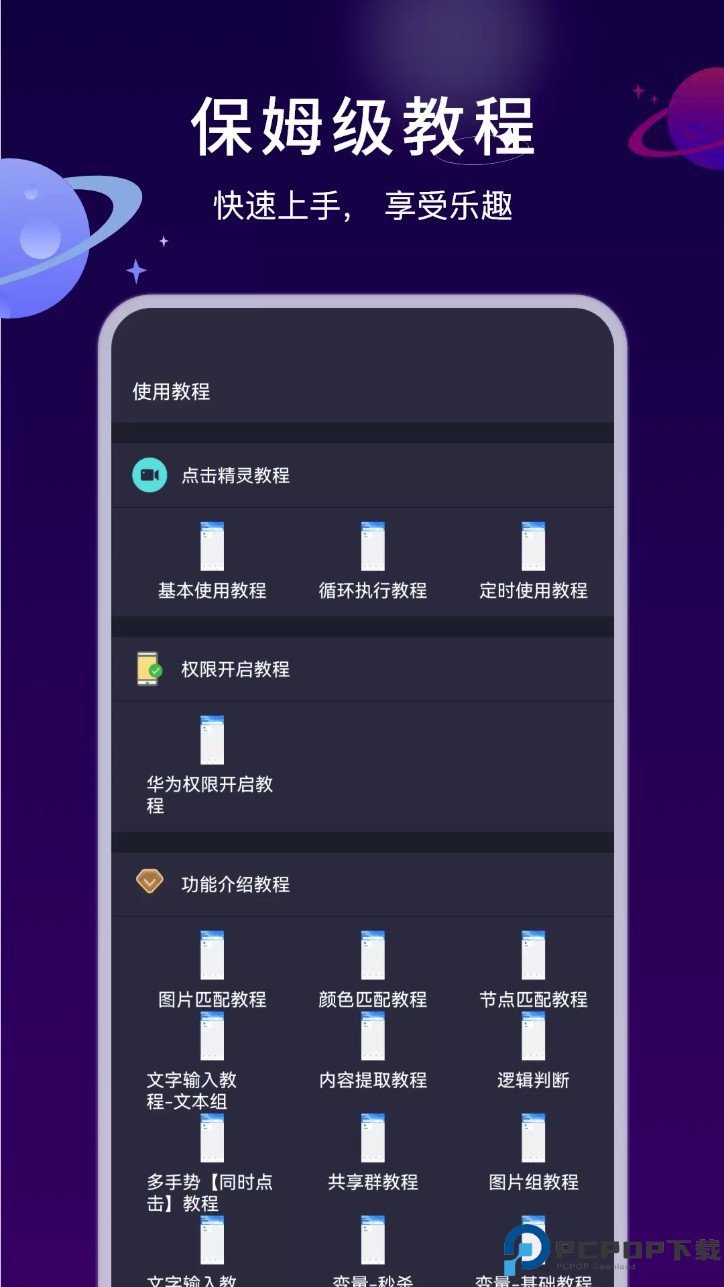Screen dimensions: 724x1287
Task: Click the document icon above 循环执行教程
Action: point(372,545)
